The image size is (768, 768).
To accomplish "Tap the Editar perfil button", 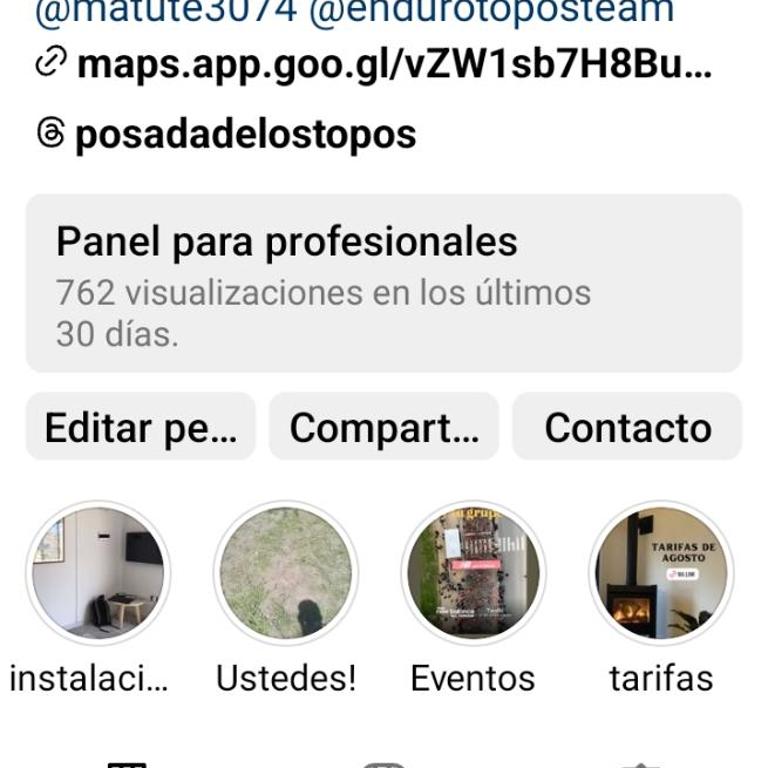I will click(141, 427).
